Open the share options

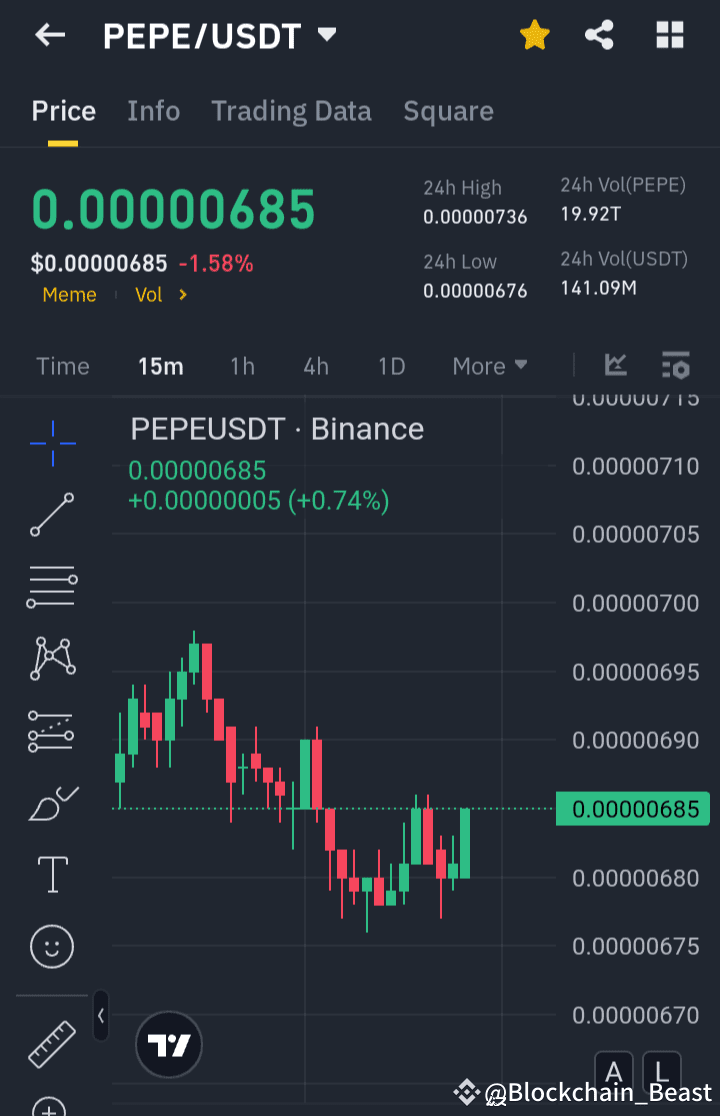tap(600, 35)
